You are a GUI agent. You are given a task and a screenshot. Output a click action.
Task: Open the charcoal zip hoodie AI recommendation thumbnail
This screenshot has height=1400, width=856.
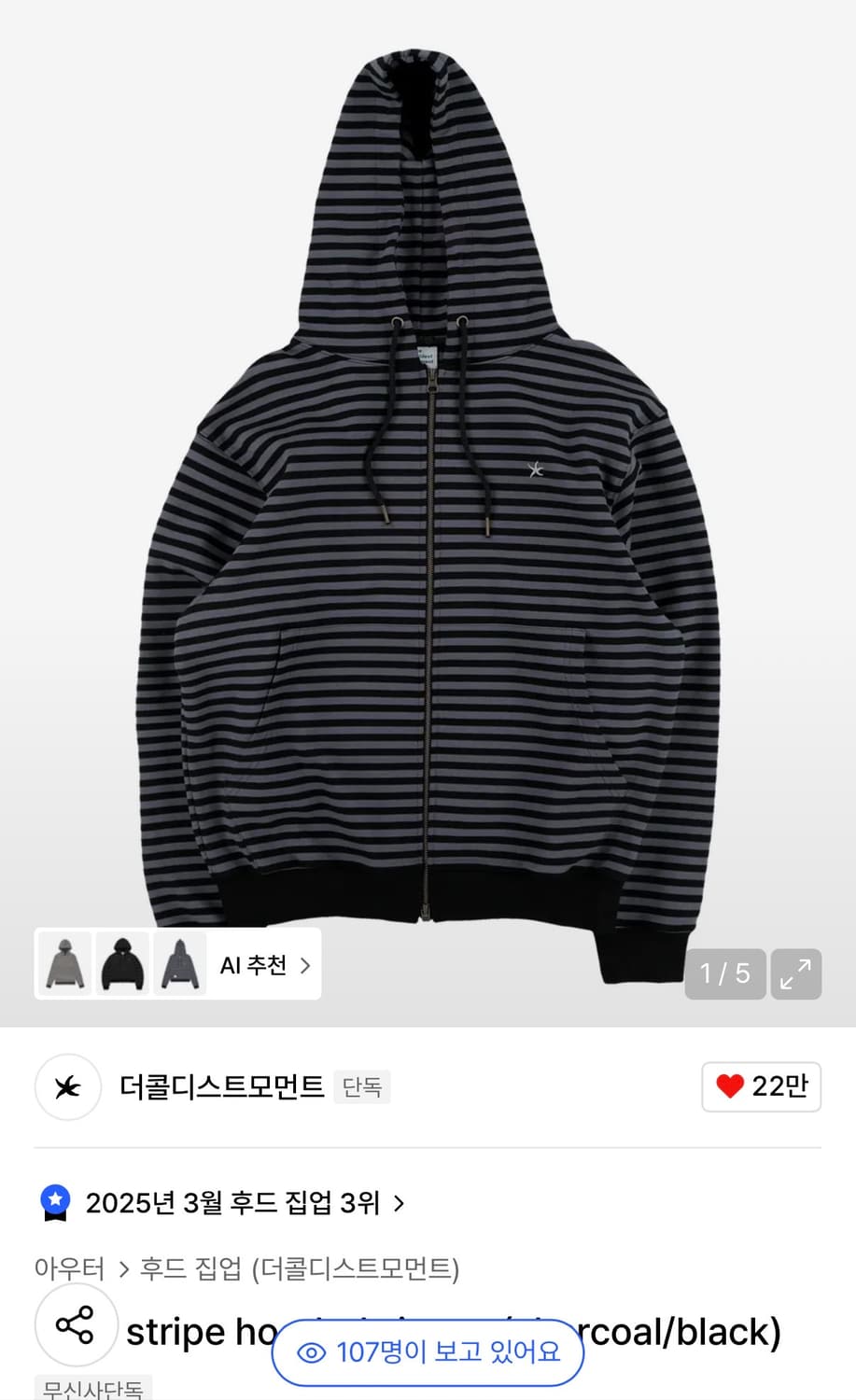pyautogui.click(x=181, y=964)
